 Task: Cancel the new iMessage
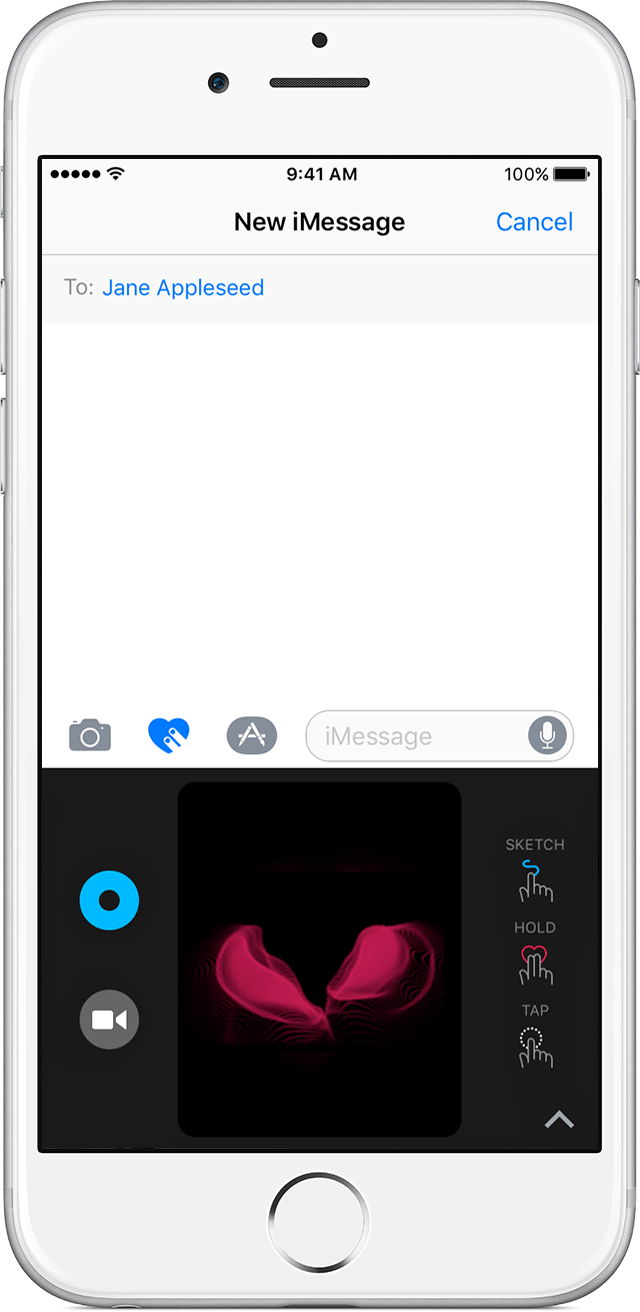[x=534, y=222]
